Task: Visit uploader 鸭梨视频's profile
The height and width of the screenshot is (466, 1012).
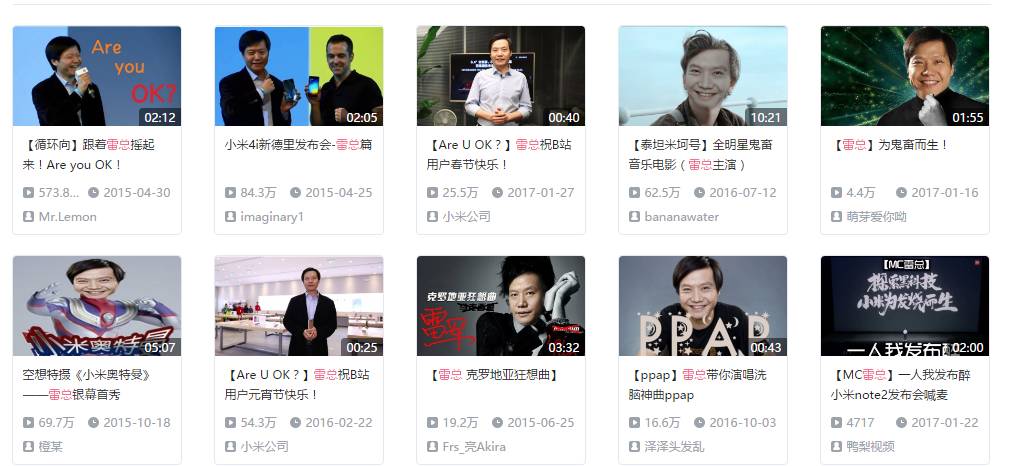Action: tap(871, 447)
